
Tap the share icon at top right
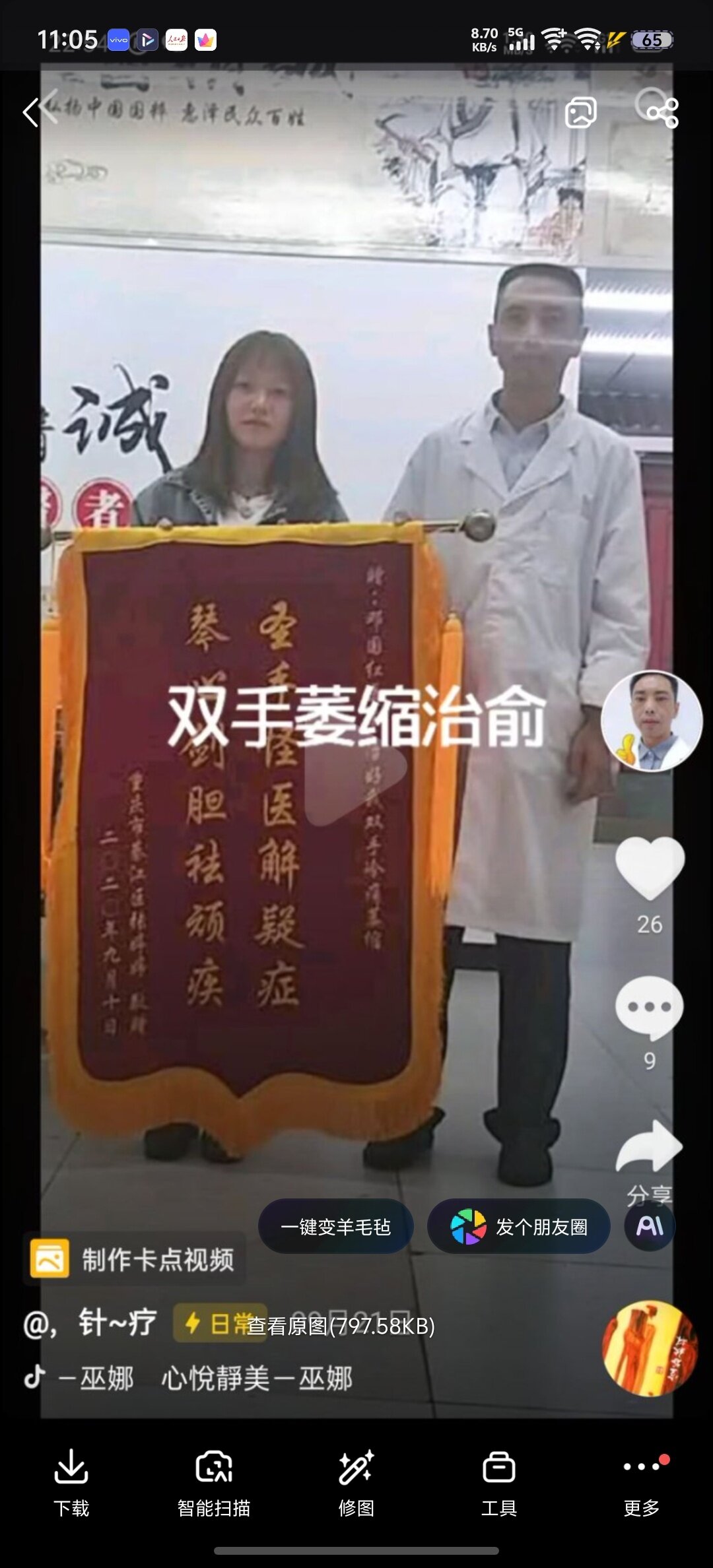coord(663,113)
